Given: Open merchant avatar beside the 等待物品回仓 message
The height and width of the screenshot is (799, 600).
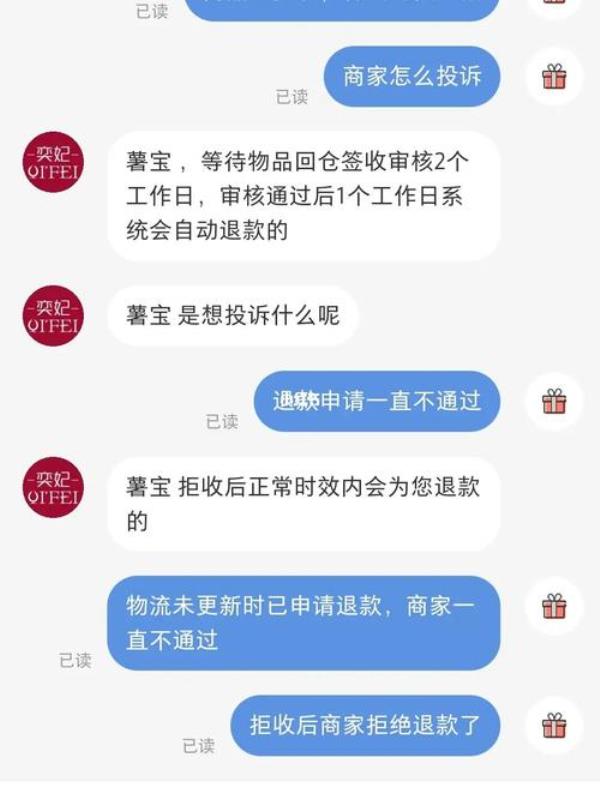Looking at the screenshot, I should [x=53, y=162].
